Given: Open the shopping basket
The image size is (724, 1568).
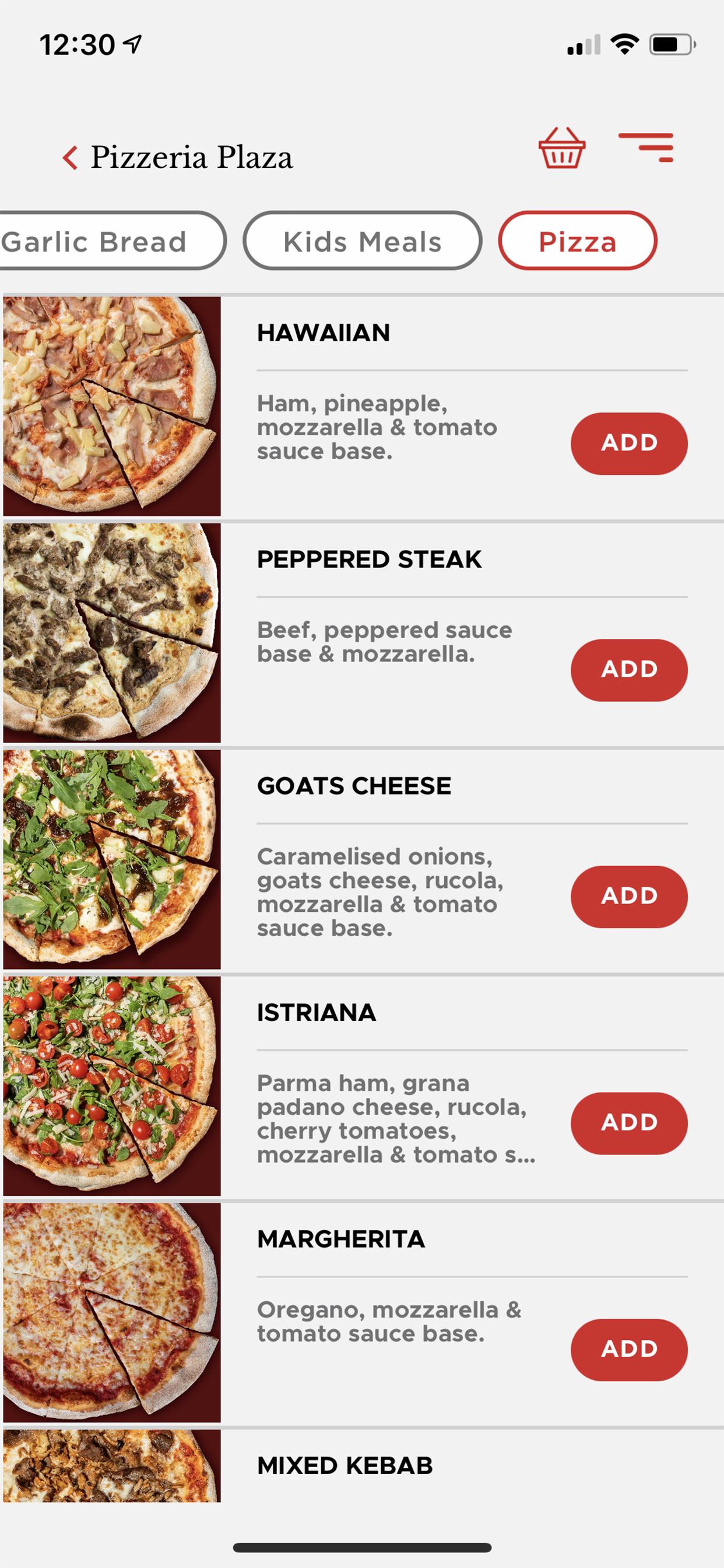Looking at the screenshot, I should tap(561, 148).
